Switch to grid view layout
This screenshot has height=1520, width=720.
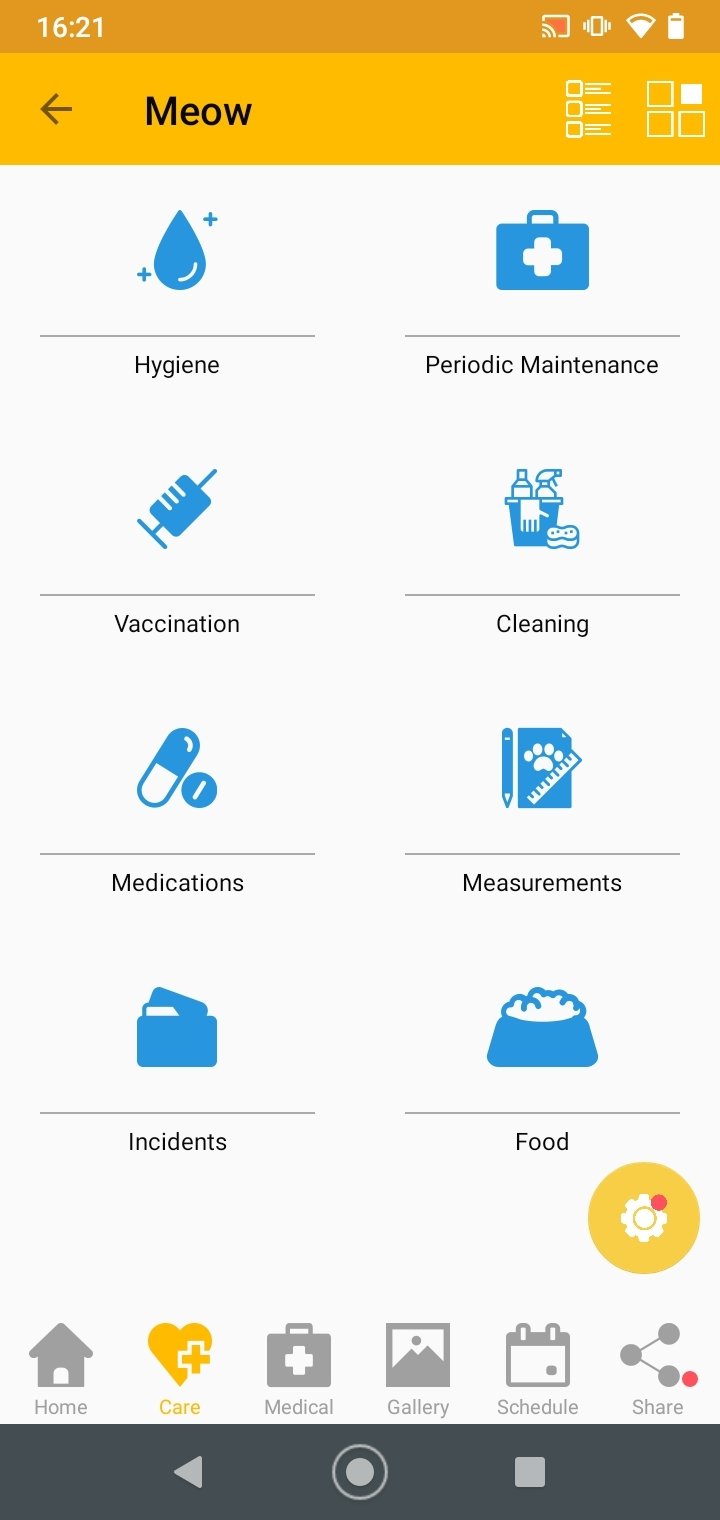coord(675,109)
